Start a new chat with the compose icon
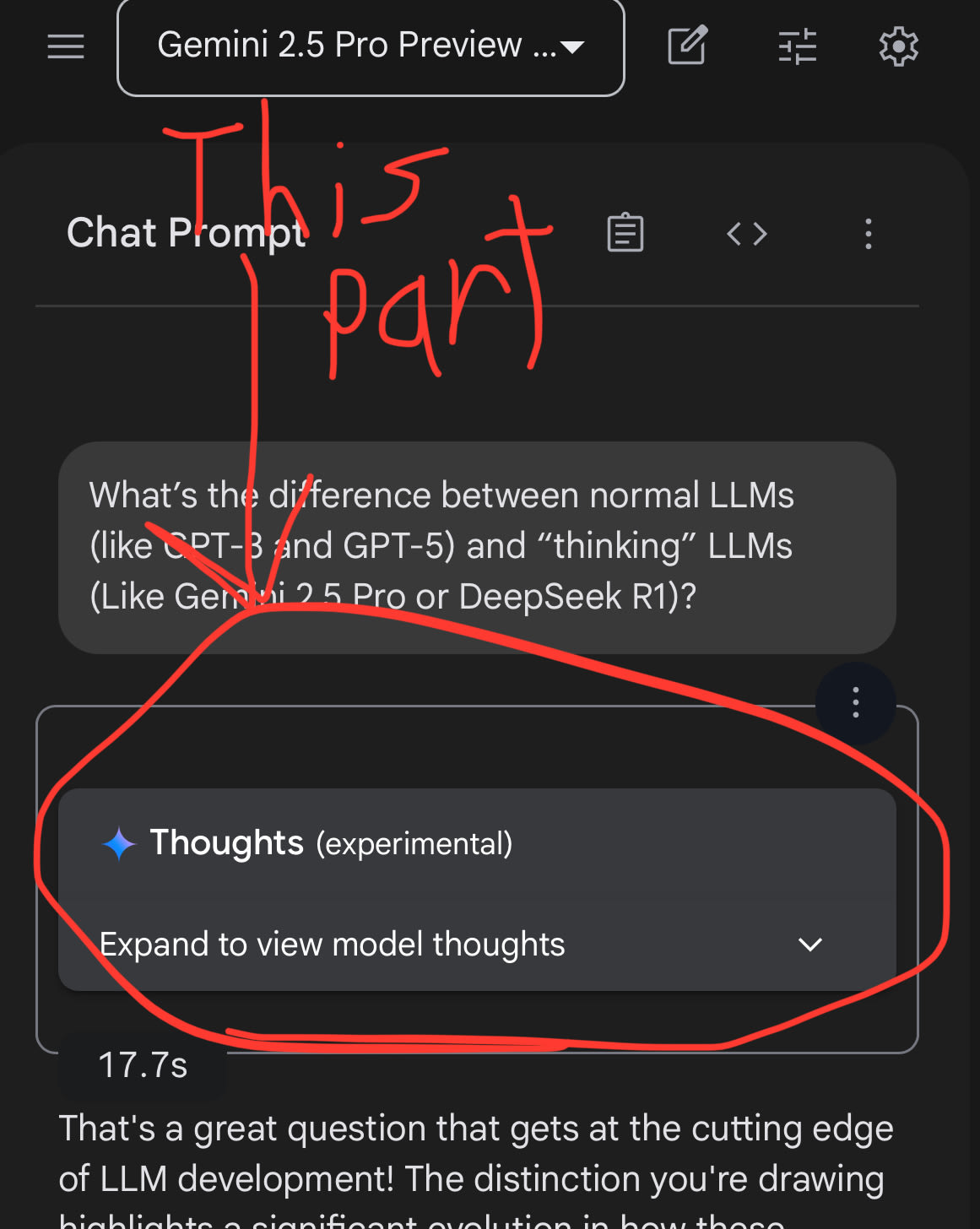 (x=687, y=46)
